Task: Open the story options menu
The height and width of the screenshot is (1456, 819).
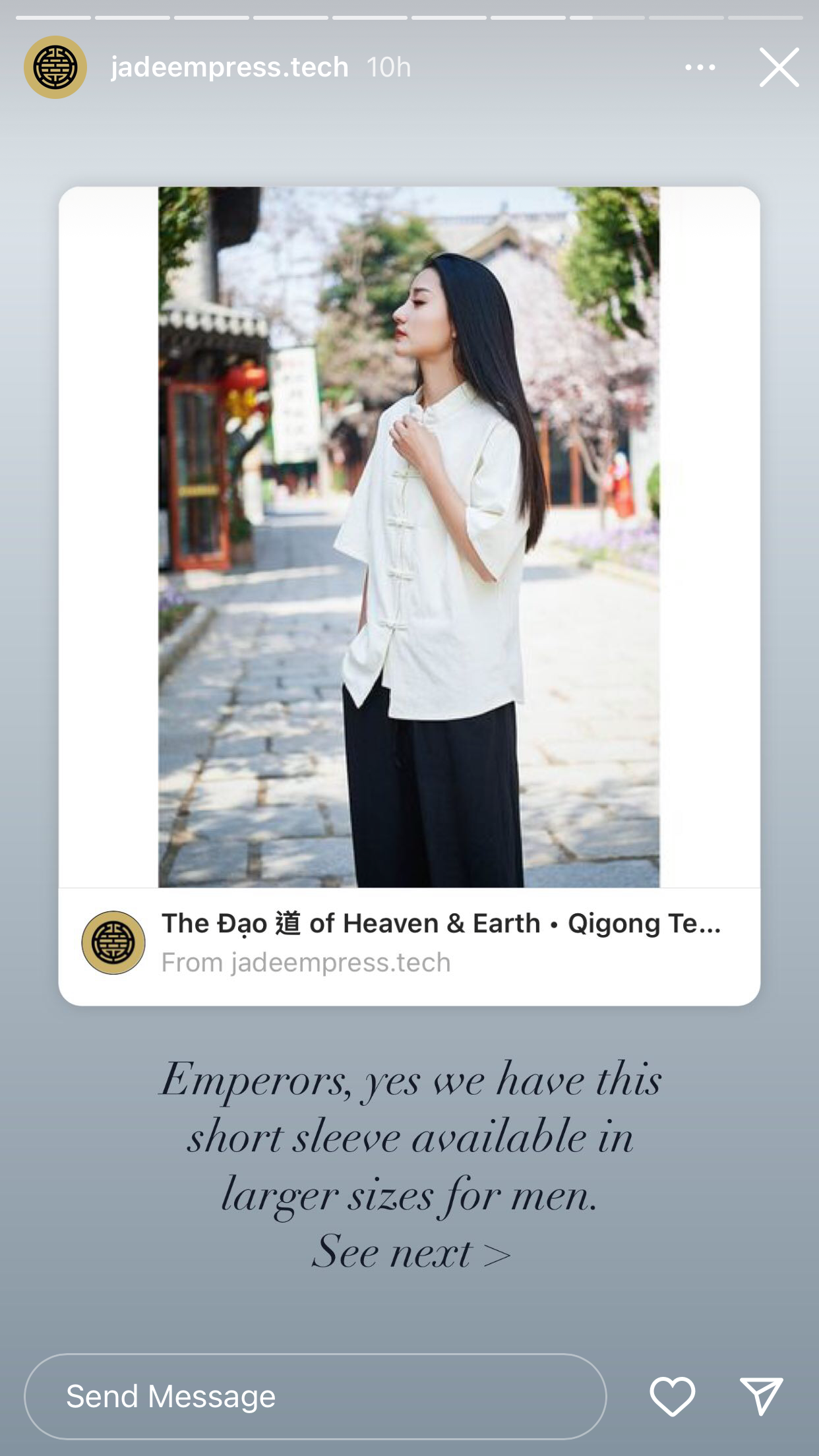Action: pyautogui.click(x=700, y=67)
